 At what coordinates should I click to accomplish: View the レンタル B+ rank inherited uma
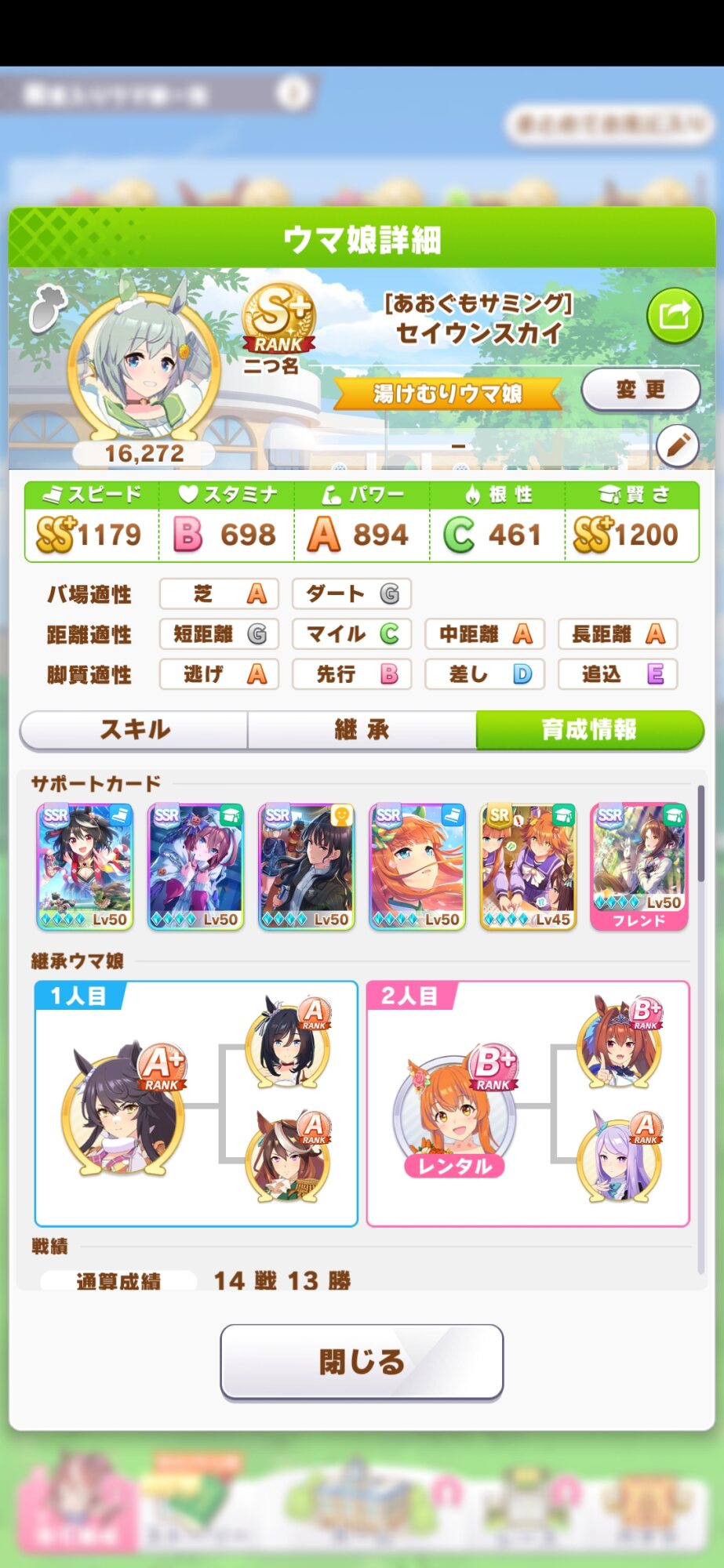(455, 1109)
